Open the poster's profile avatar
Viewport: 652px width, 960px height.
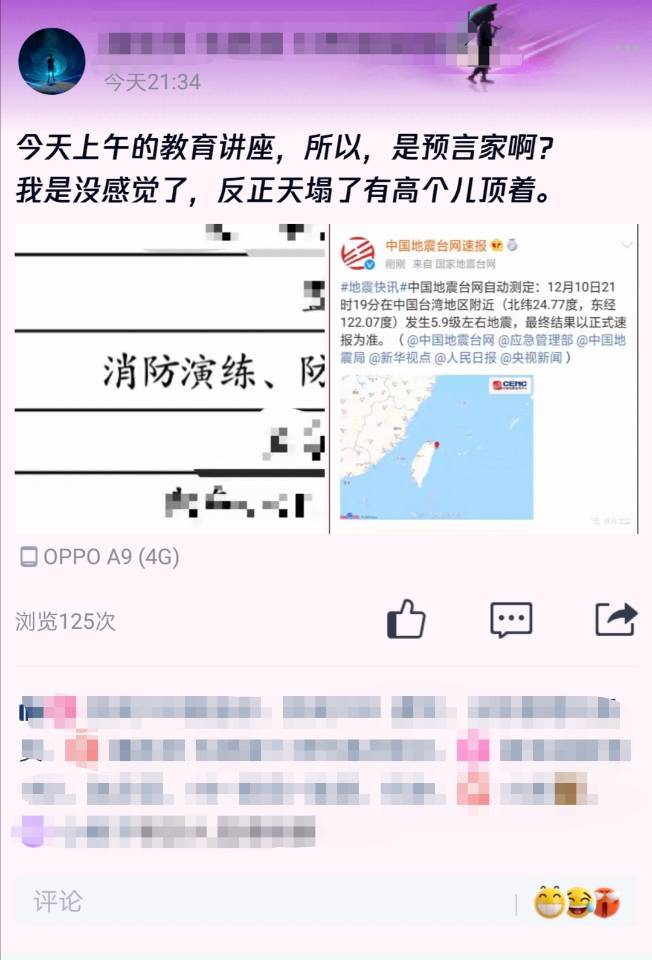[x=51, y=61]
